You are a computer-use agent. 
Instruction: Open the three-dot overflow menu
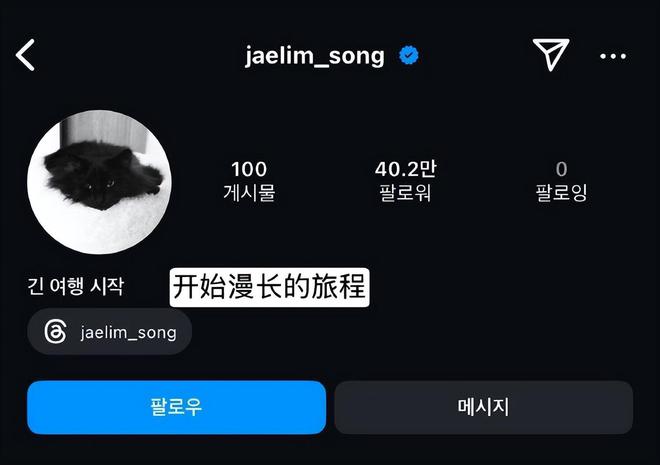point(613,57)
